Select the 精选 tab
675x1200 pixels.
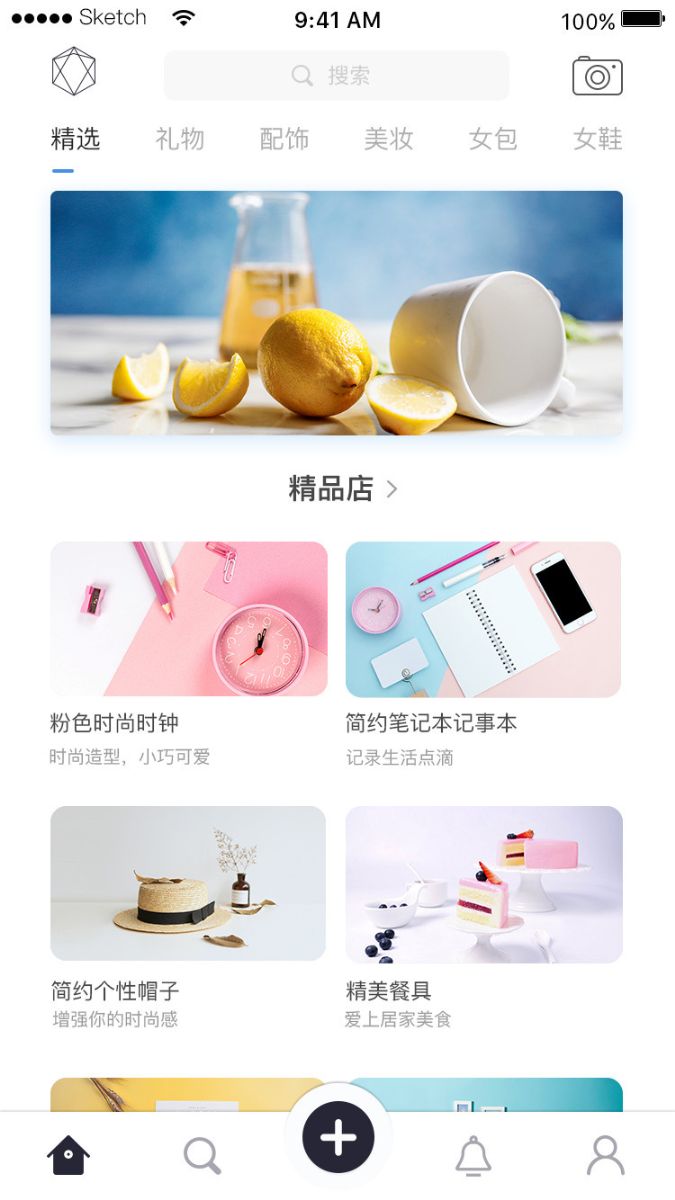tap(76, 139)
